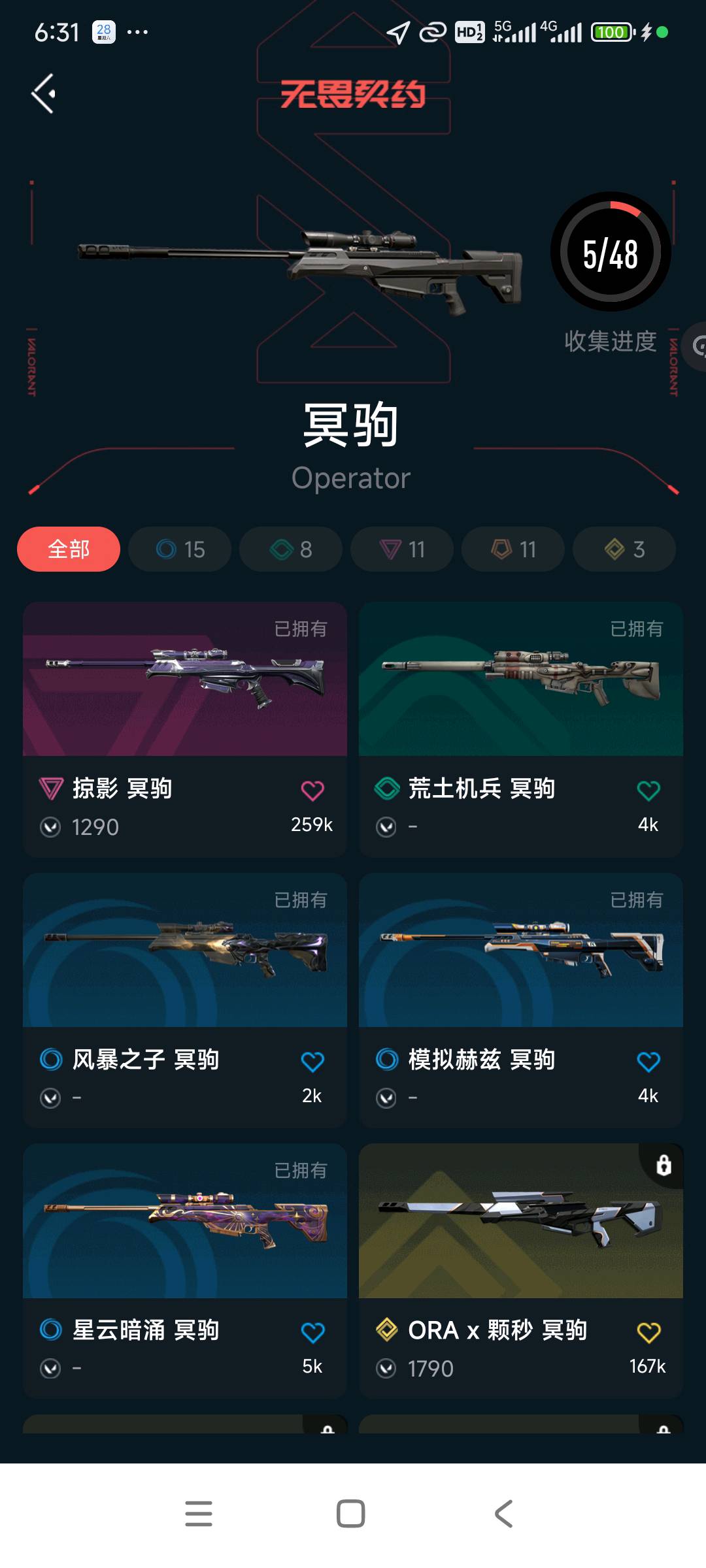Open the 星云暗涌 冥驹 skin card
Viewport: 706px width, 1568px height.
185,1222
